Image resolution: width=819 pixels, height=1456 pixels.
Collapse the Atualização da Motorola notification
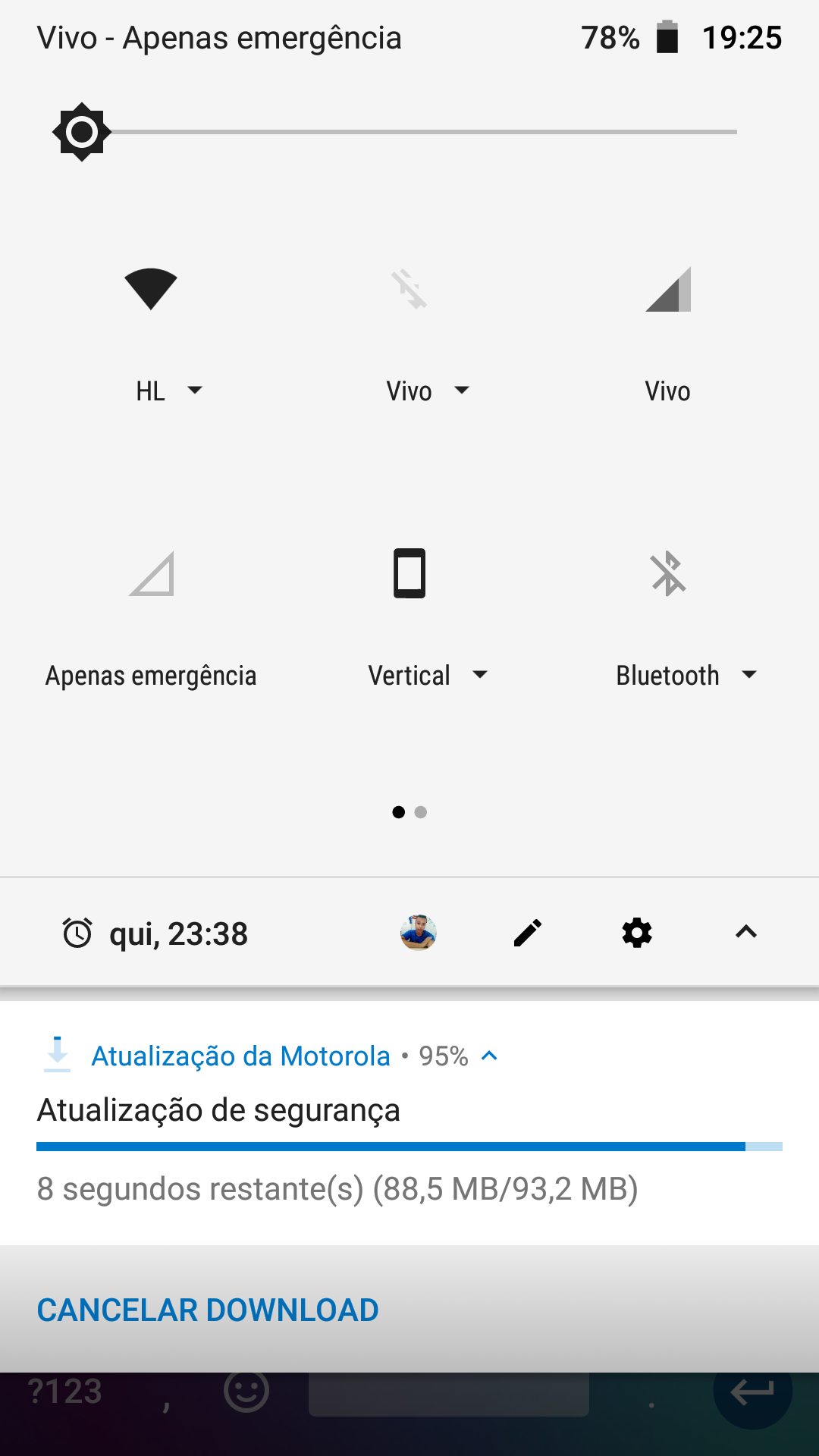[490, 1056]
